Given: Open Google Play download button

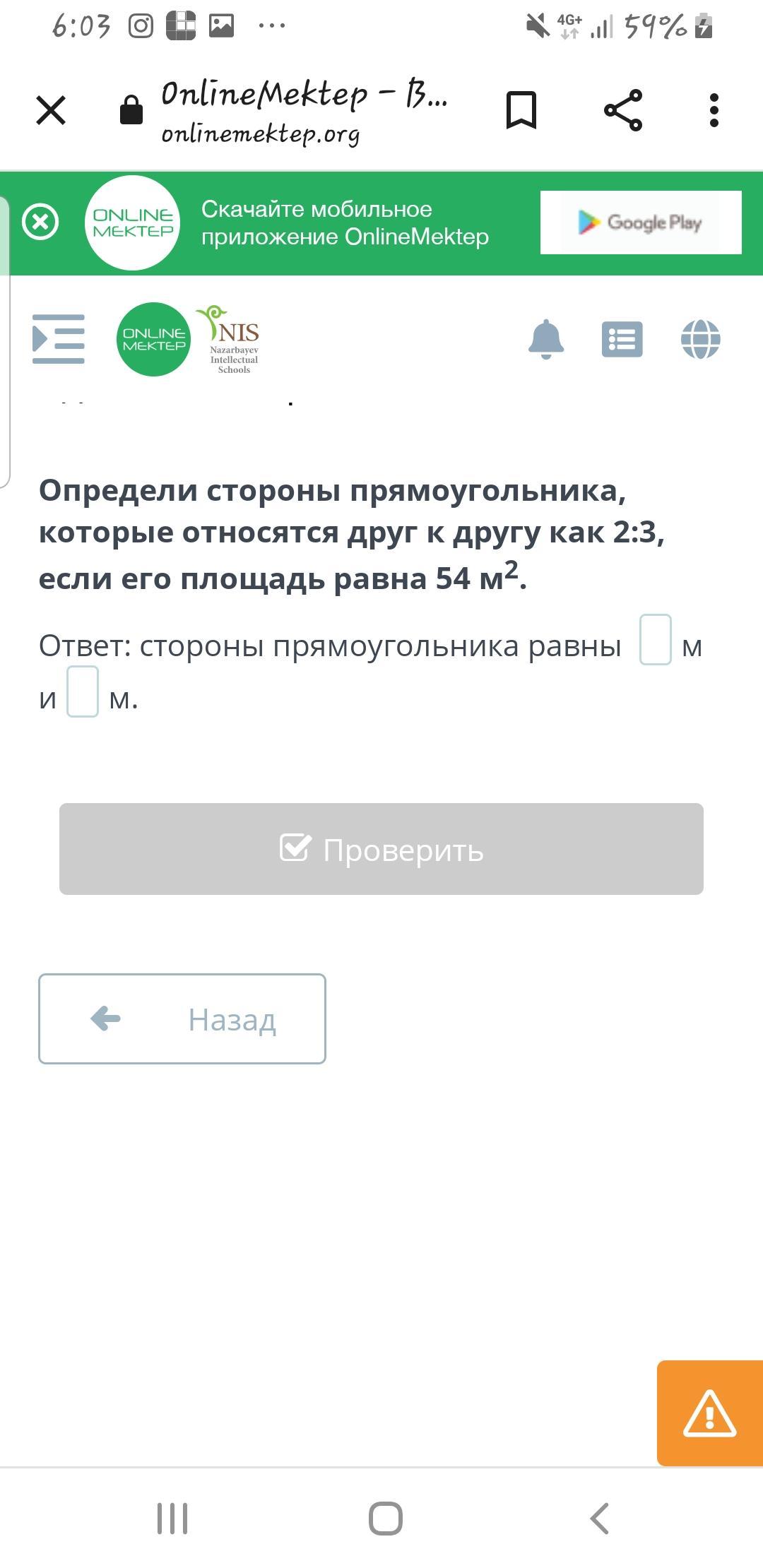Looking at the screenshot, I should coord(640,222).
